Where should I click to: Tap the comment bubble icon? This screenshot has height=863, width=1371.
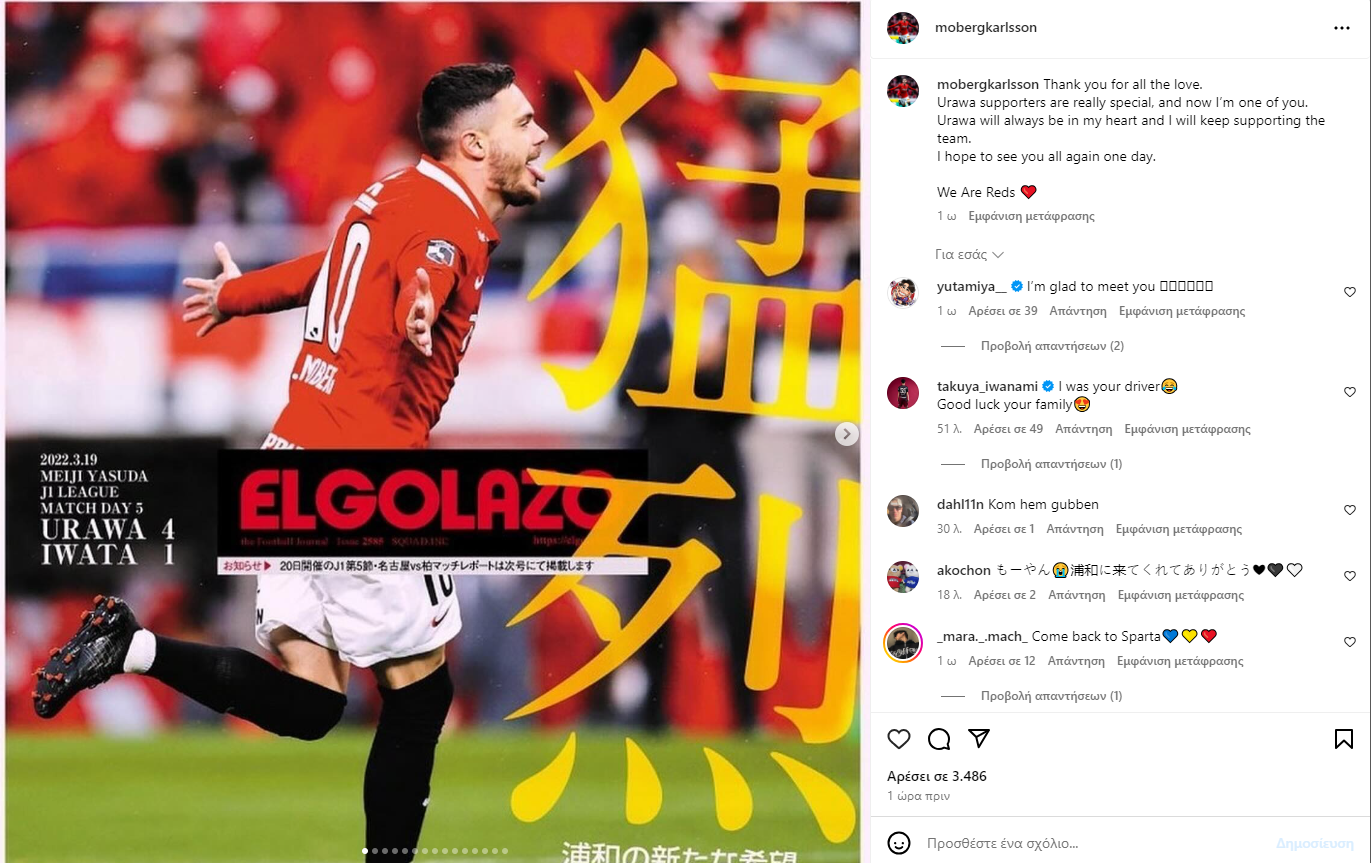[938, 739]
